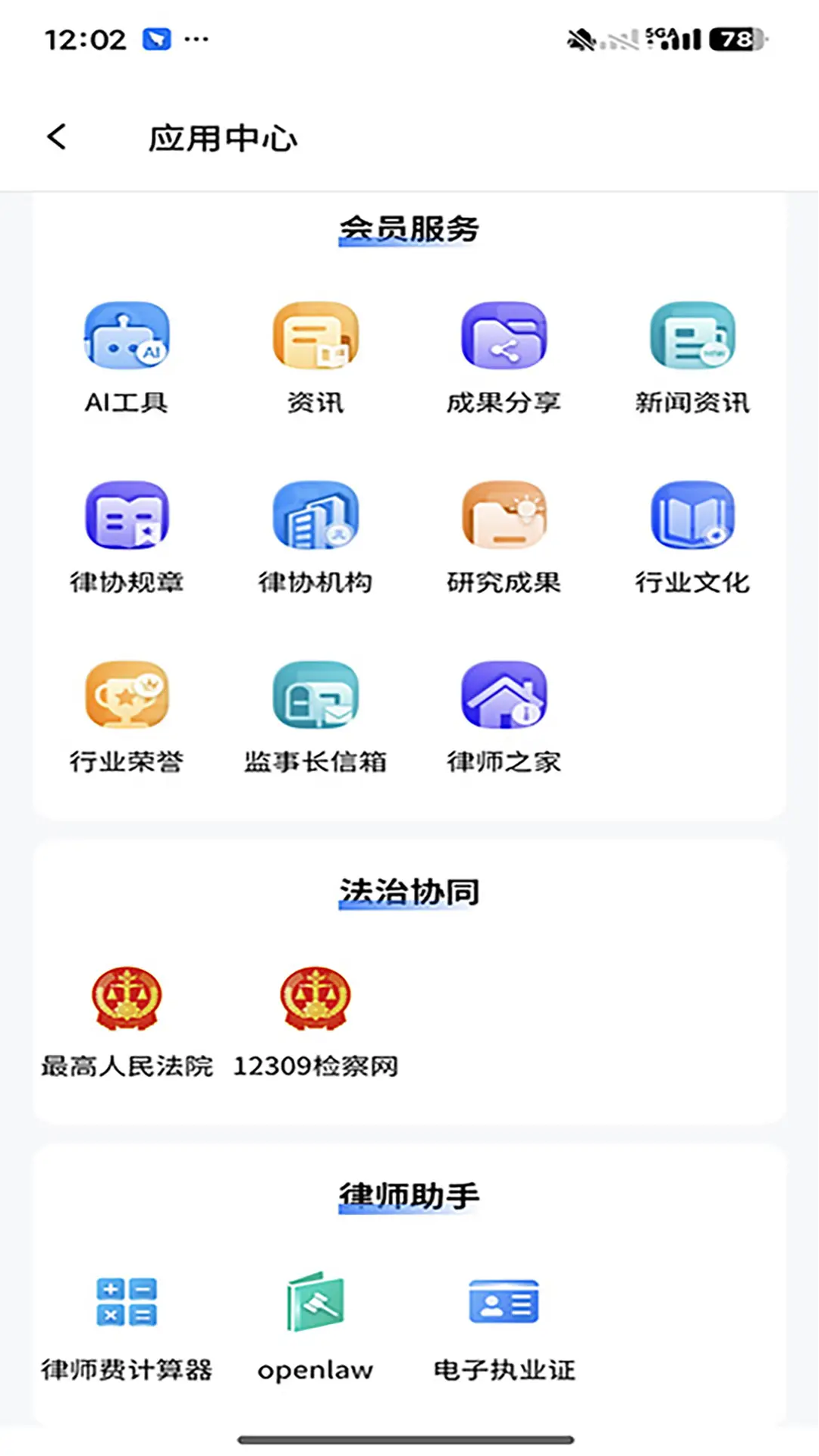Tap the 行业文化 culture icon
Viewport: 819px width, 1456px height.
[x=692, y=516]
